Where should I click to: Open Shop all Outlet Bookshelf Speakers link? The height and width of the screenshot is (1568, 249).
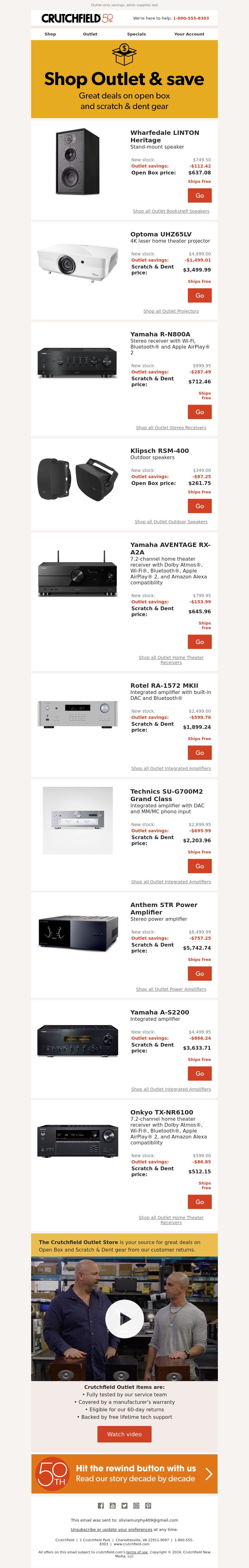tap(171, 211)
